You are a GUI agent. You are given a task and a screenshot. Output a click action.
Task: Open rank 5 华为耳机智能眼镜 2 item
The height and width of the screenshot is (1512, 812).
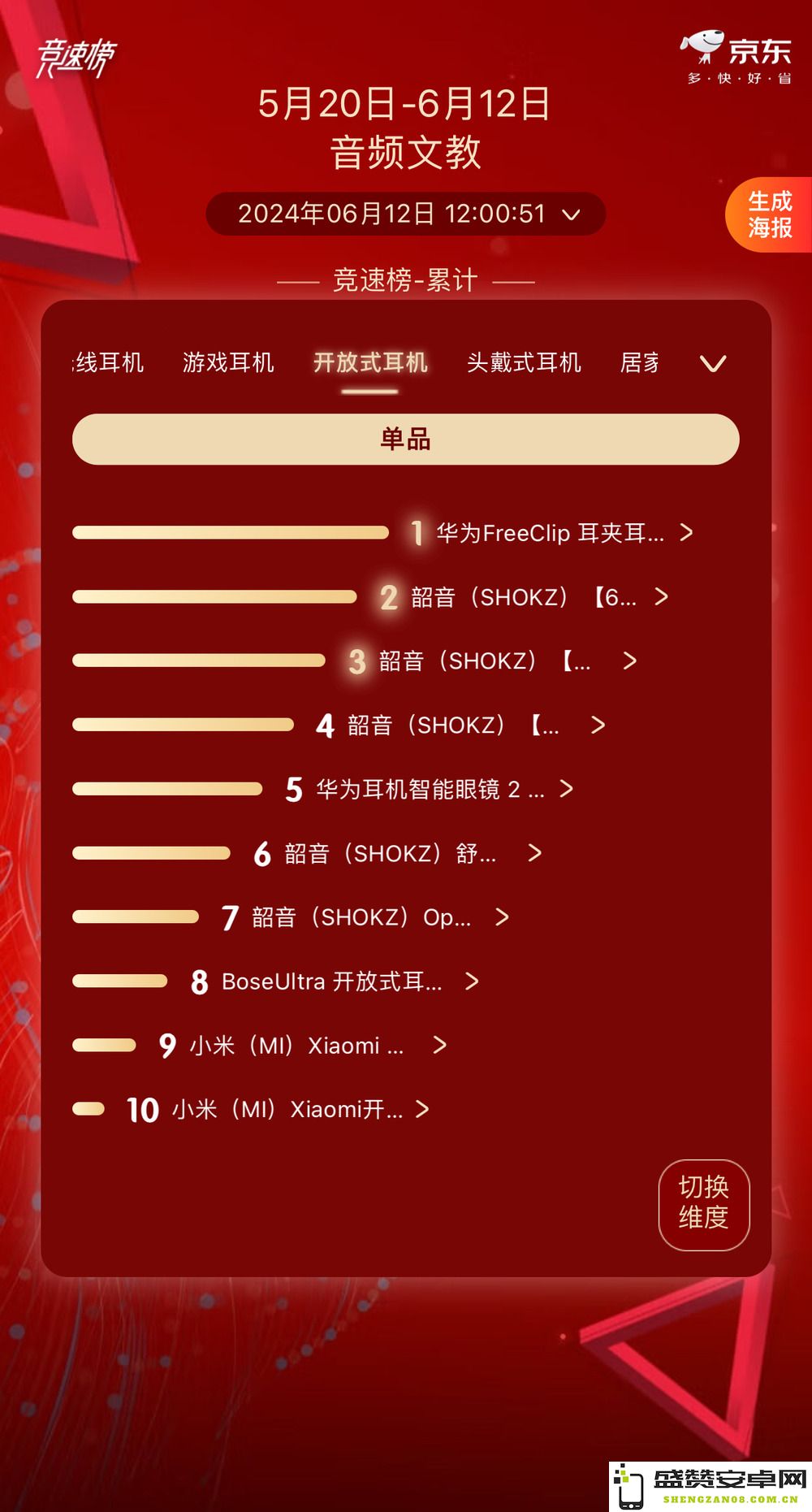[430, 789]
